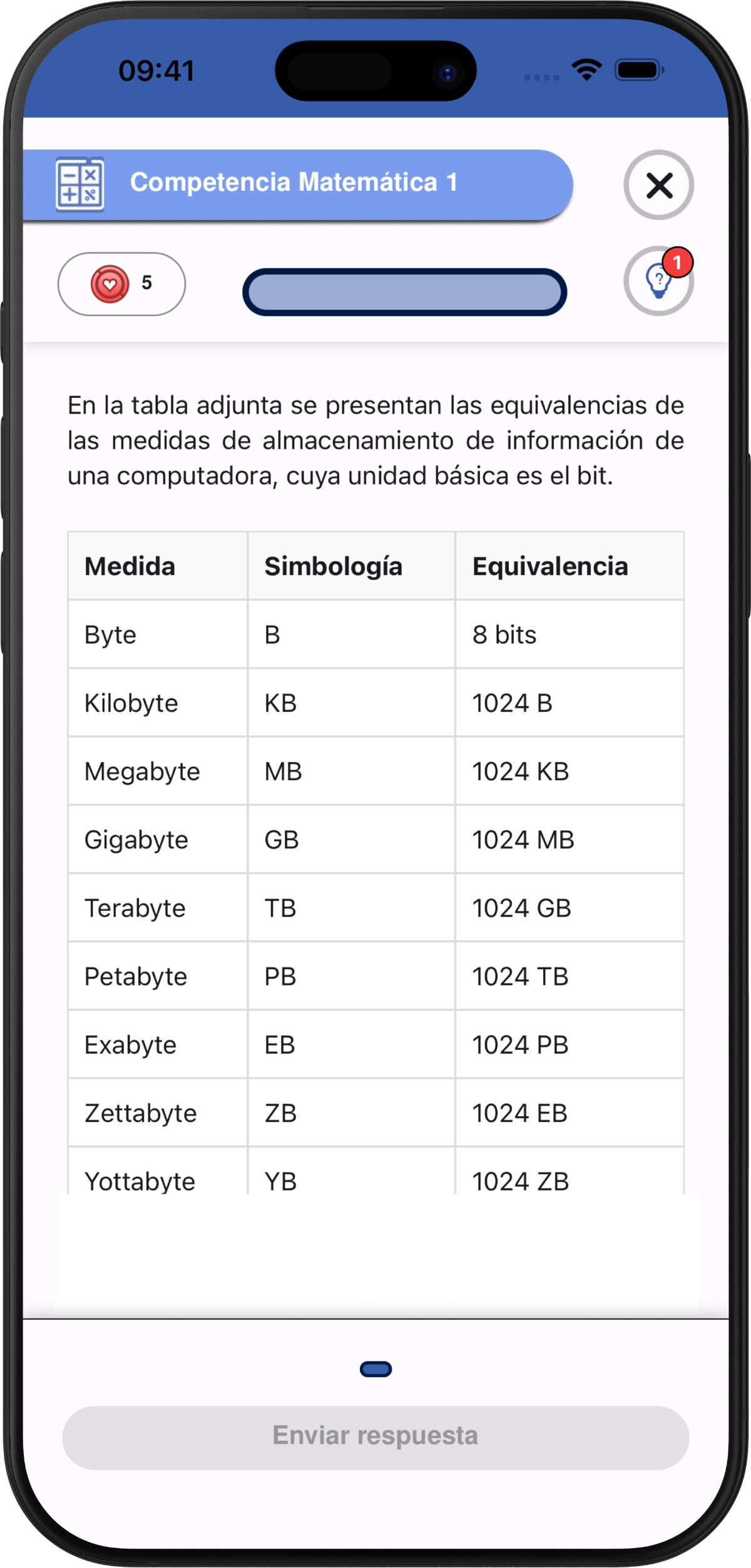Screen dimensions: 751x1568
Task: Toggle the lives counter pill showing 5
Action: click(121, 283)
